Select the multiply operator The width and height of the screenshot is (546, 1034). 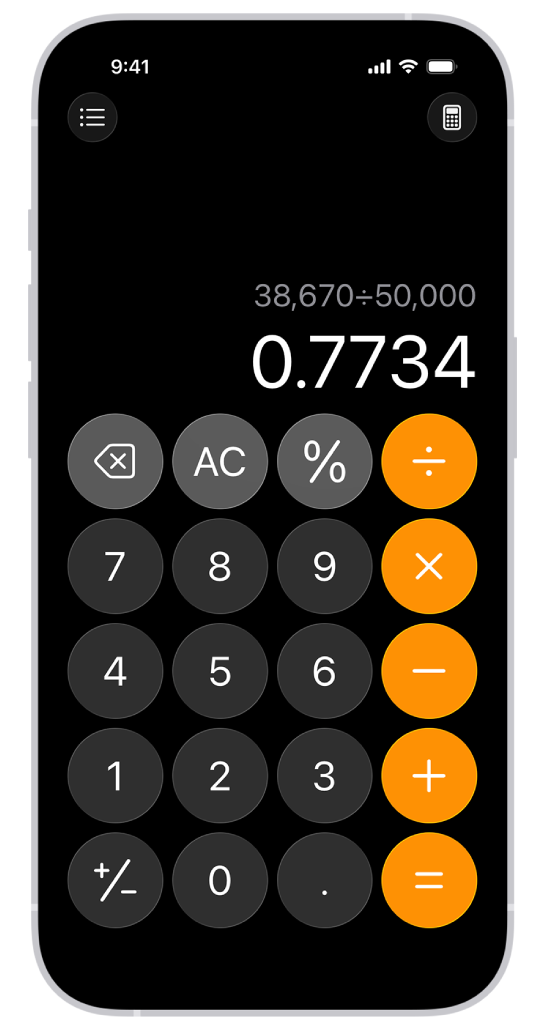tap(429, 566)
